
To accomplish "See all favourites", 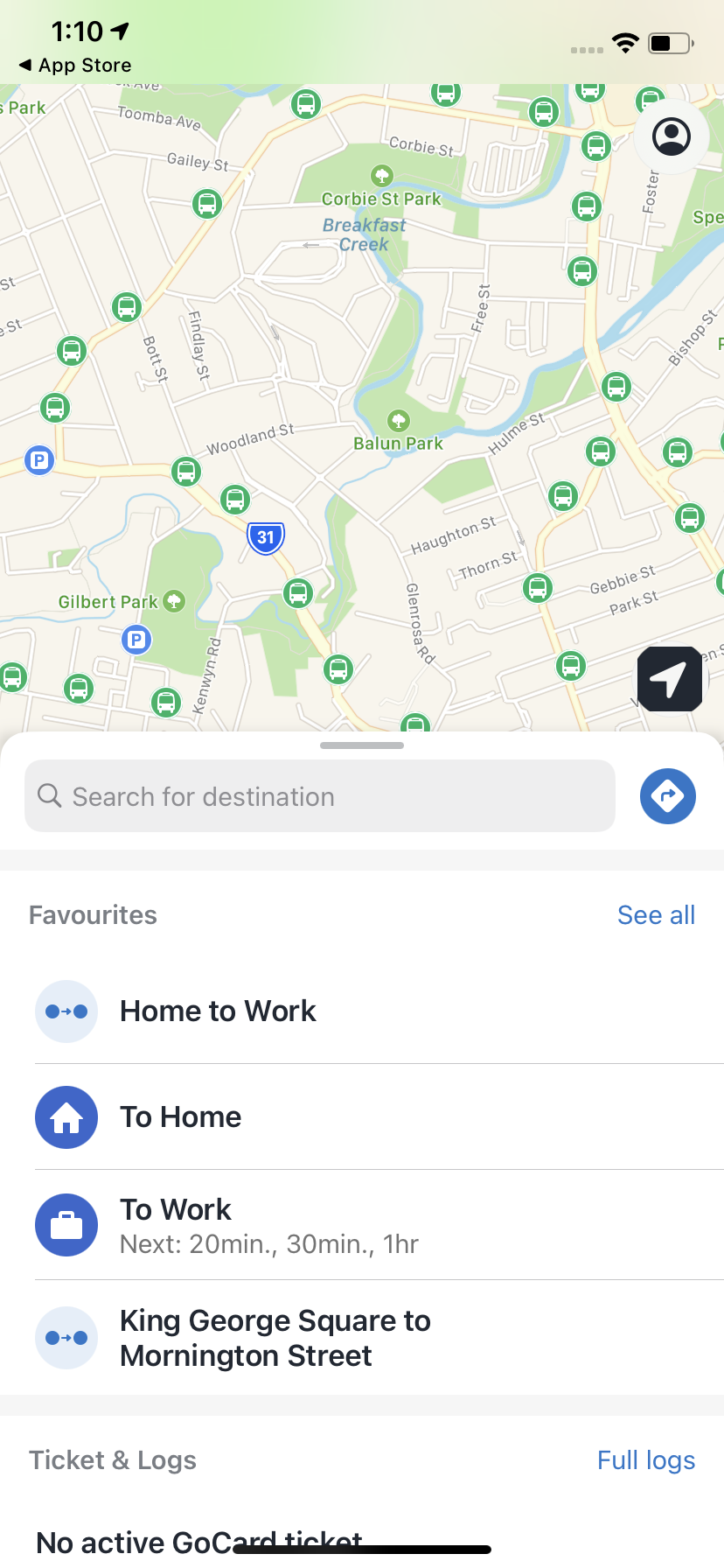I will [656, 915].
